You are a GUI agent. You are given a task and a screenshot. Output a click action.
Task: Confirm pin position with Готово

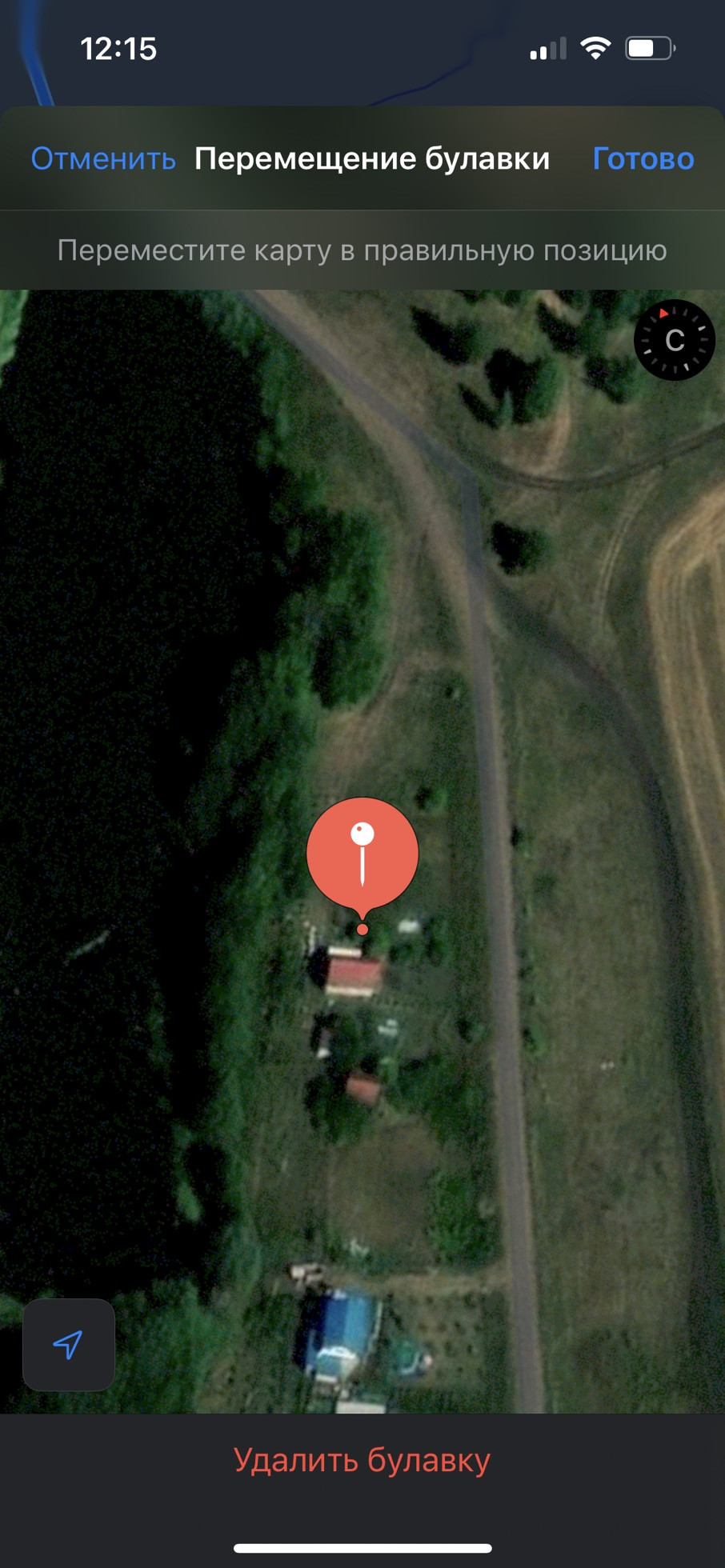coord(643,158)
